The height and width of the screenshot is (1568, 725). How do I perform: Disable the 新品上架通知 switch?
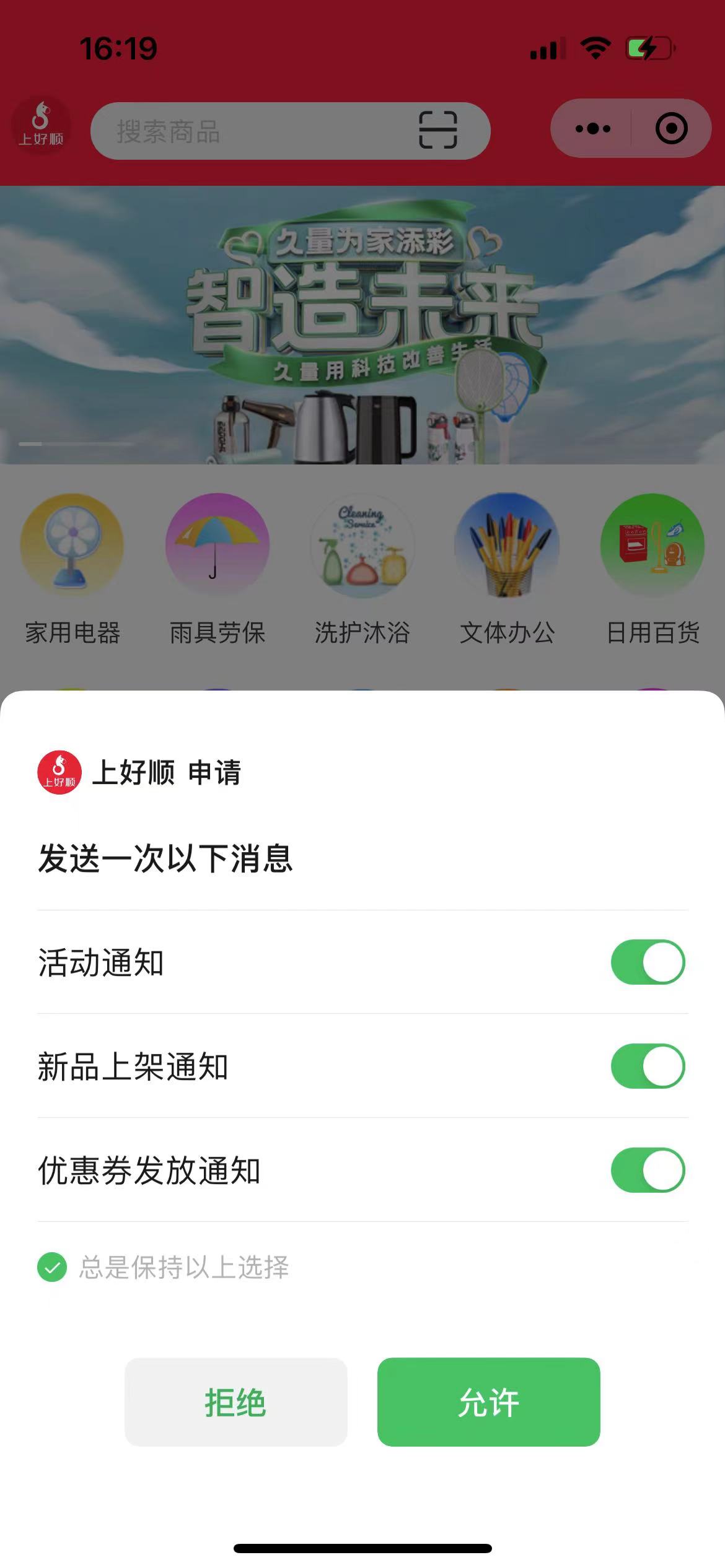[x=648, y=1066]
